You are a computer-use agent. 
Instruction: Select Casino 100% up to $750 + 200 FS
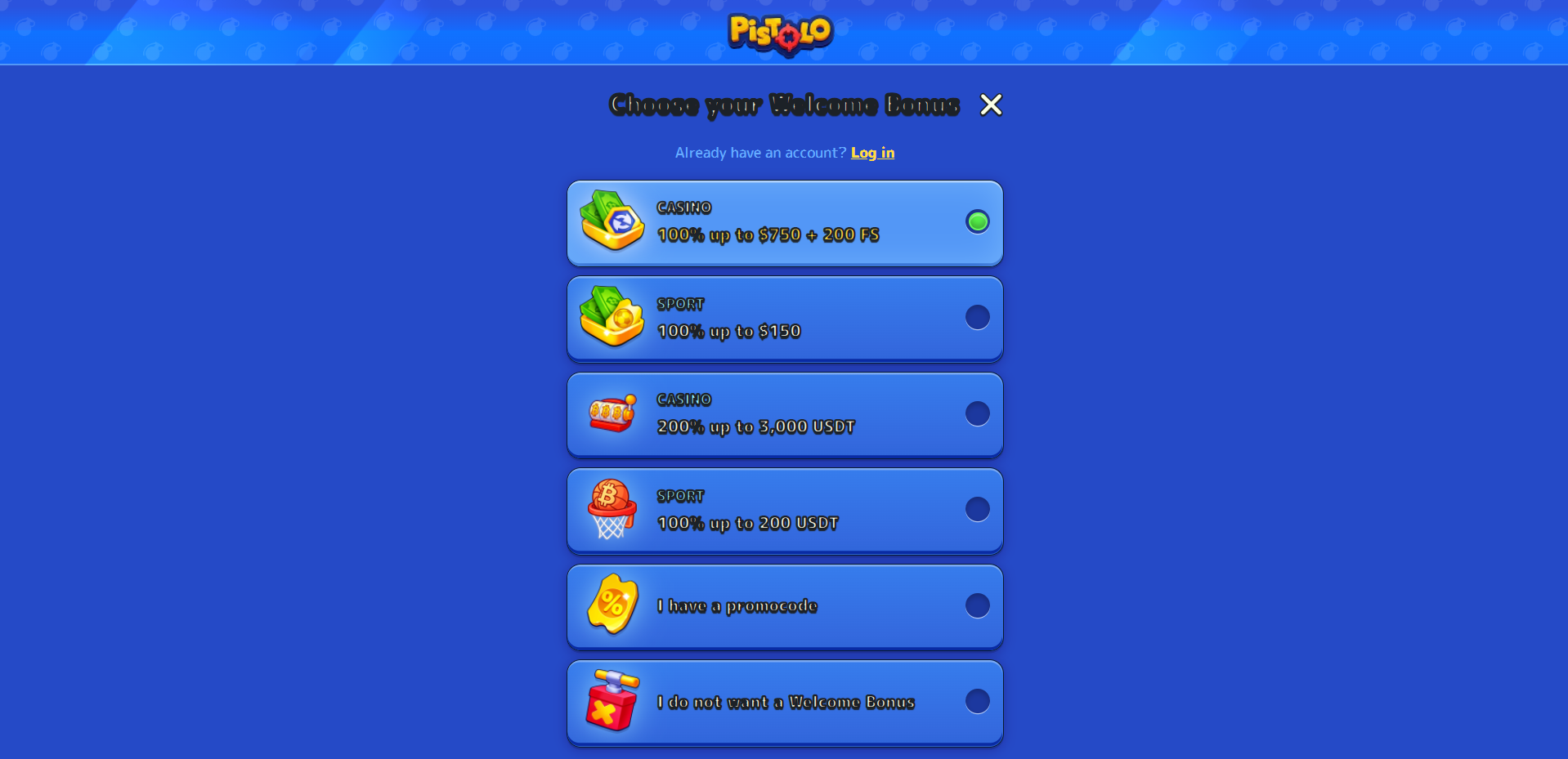(x=785, y=223)
